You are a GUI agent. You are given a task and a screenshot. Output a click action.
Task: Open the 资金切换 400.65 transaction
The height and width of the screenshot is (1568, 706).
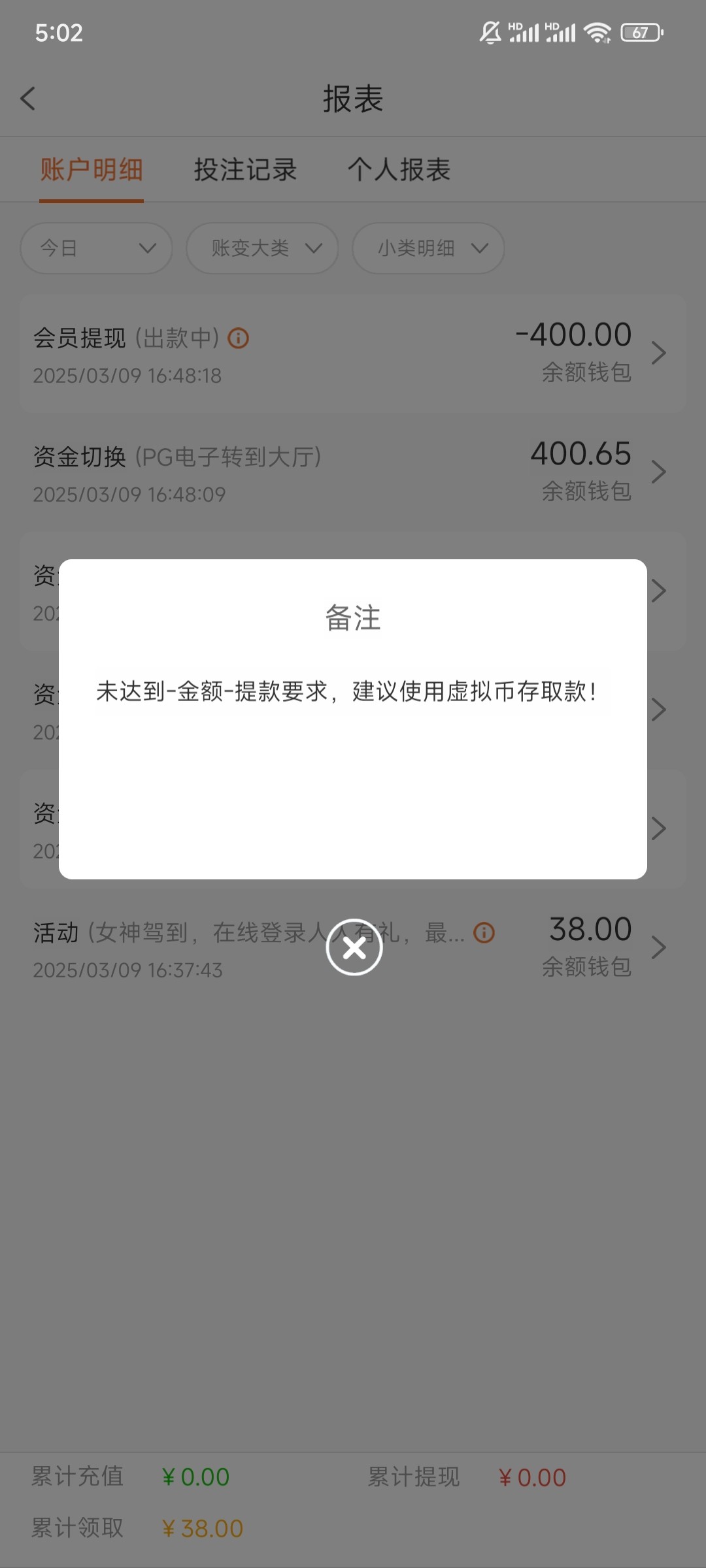click(x=353, y=472)
